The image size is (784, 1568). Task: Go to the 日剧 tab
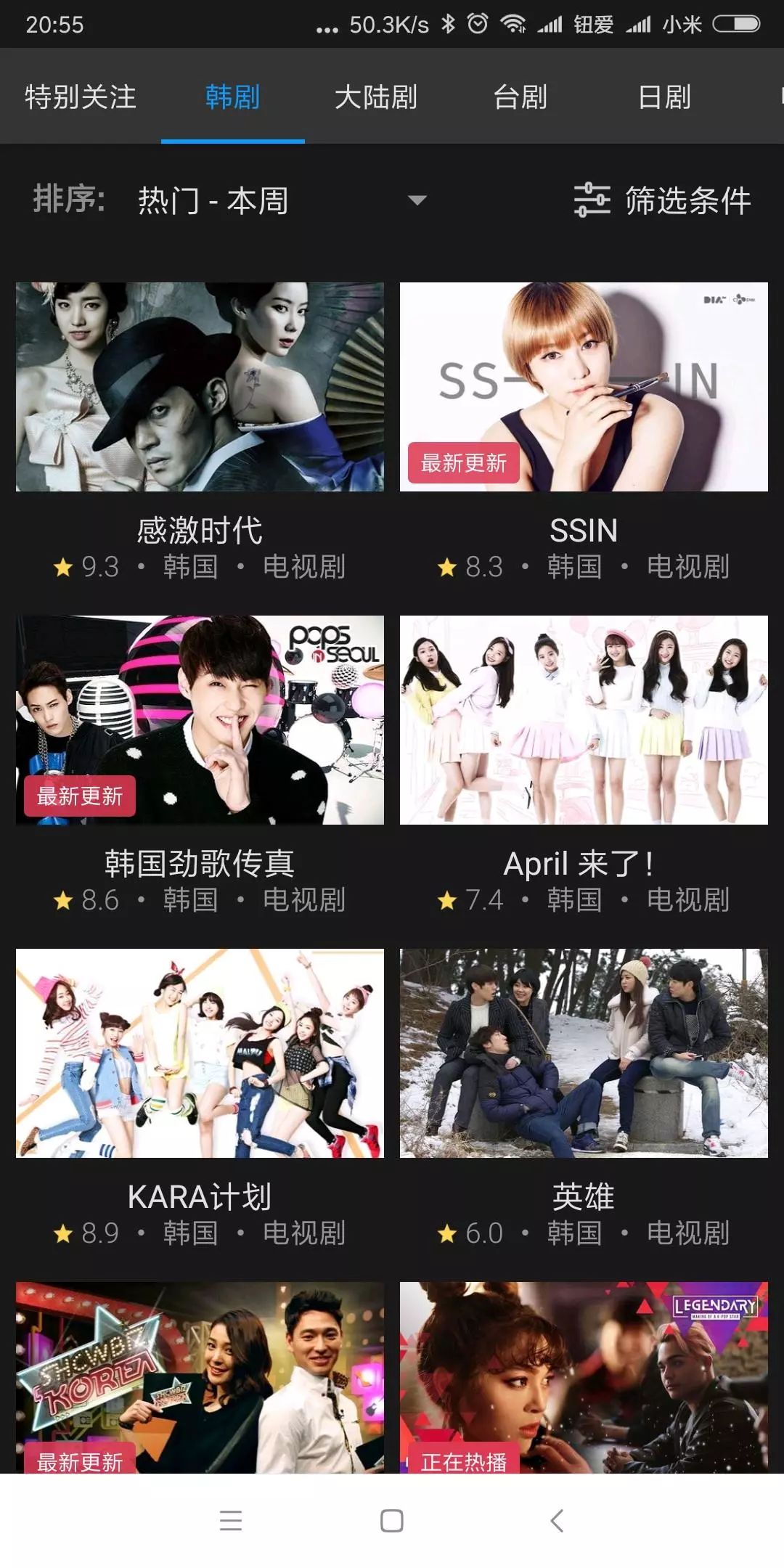pyautogui.click(x=664, y=97)
